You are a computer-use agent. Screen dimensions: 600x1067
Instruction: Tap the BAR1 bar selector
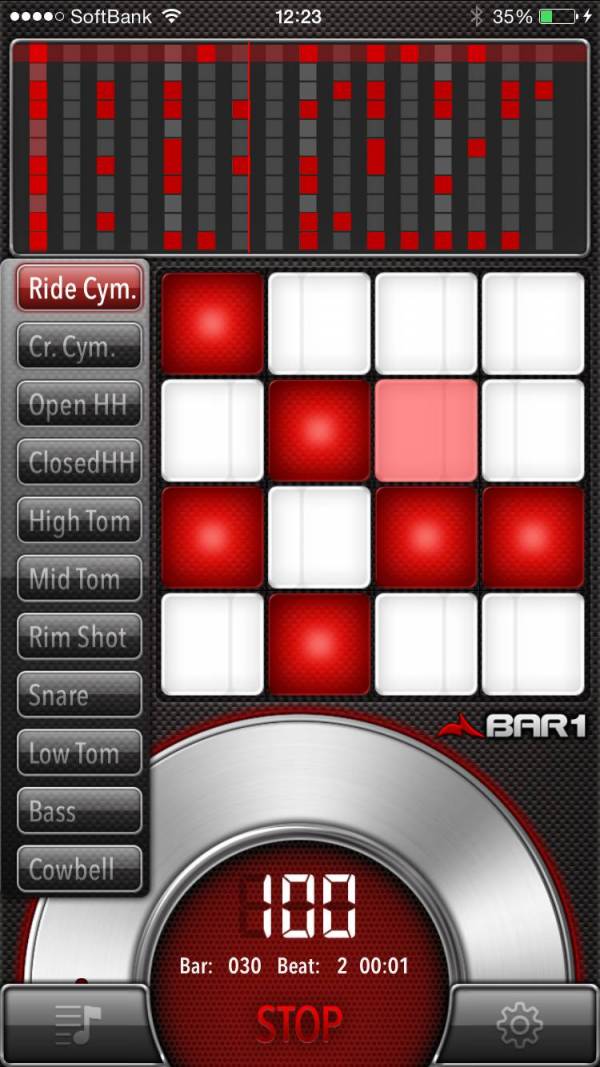pos(513,726)
